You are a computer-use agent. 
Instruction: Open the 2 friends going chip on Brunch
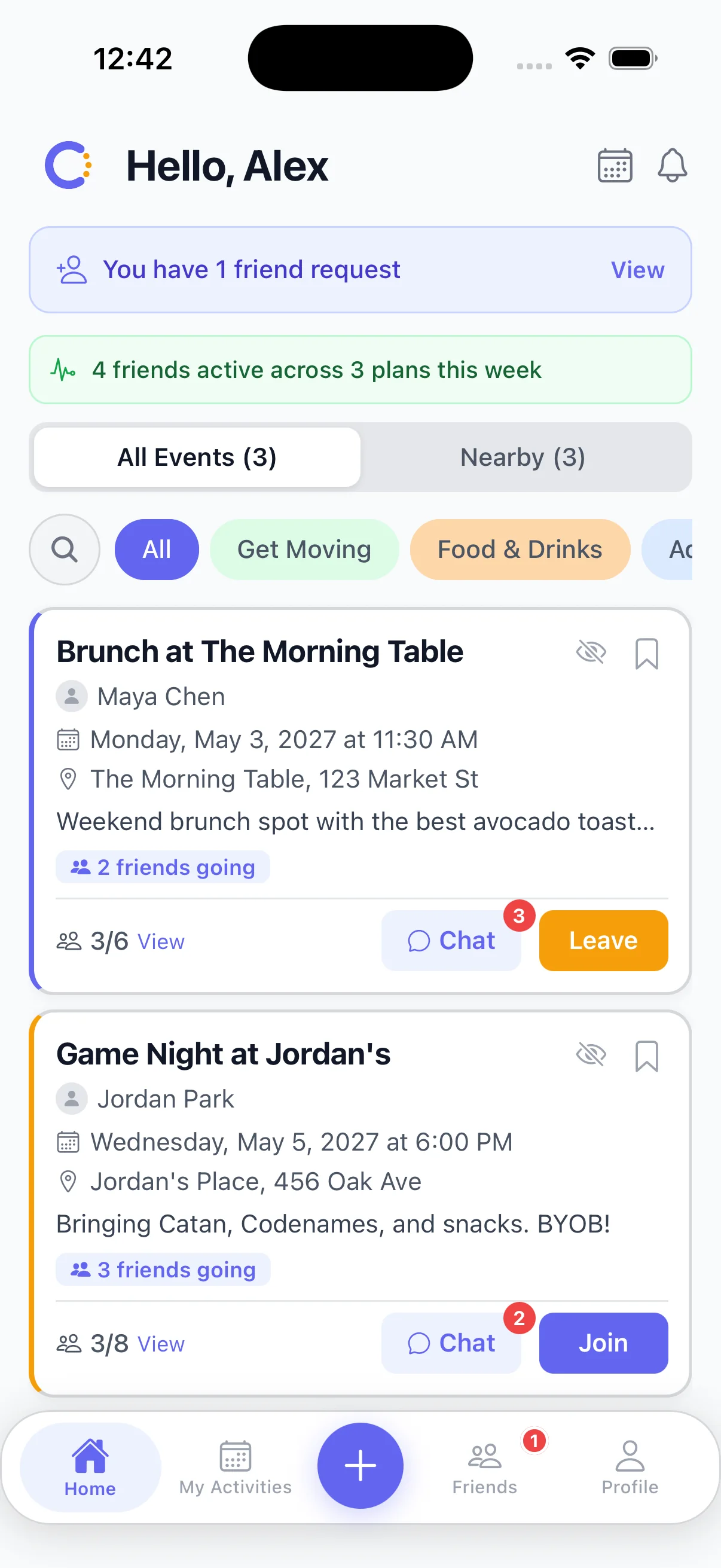[x=163, y=867]
